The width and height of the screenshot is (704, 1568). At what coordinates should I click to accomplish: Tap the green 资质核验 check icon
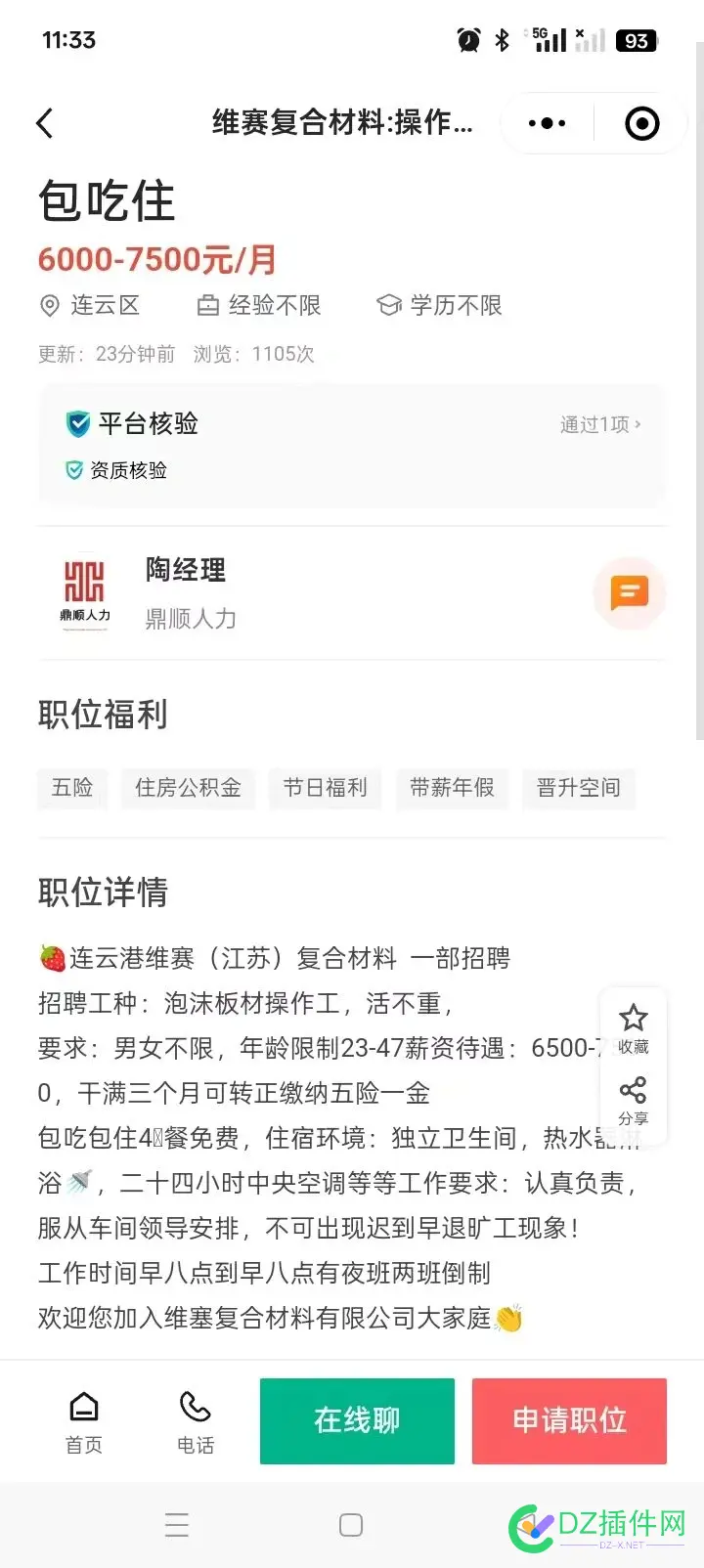[75, 470]
